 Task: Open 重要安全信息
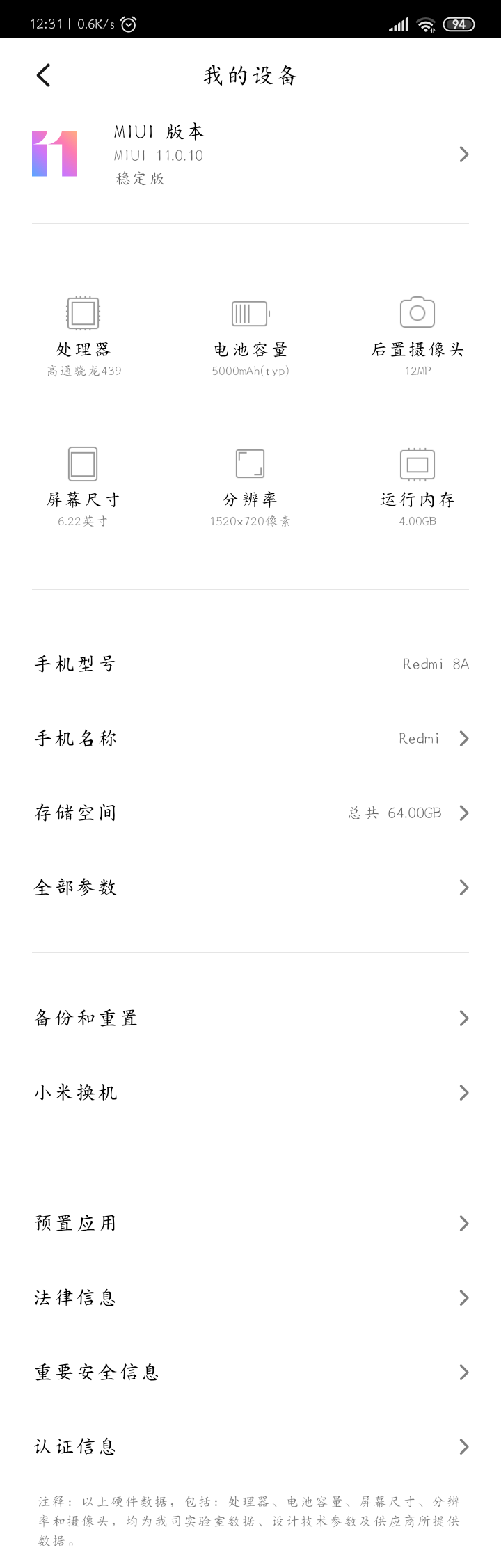250,1372
